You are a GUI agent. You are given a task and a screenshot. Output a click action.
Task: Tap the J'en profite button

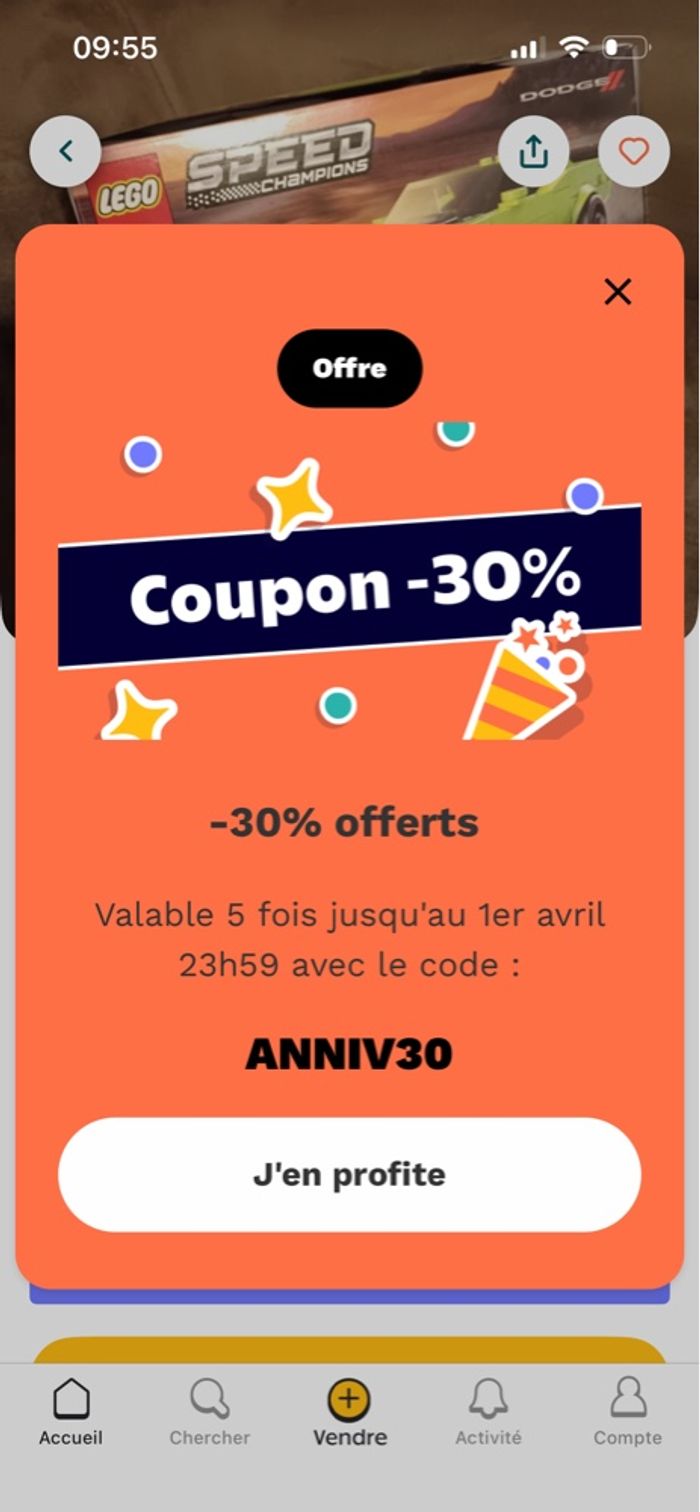click(349, 1174)
